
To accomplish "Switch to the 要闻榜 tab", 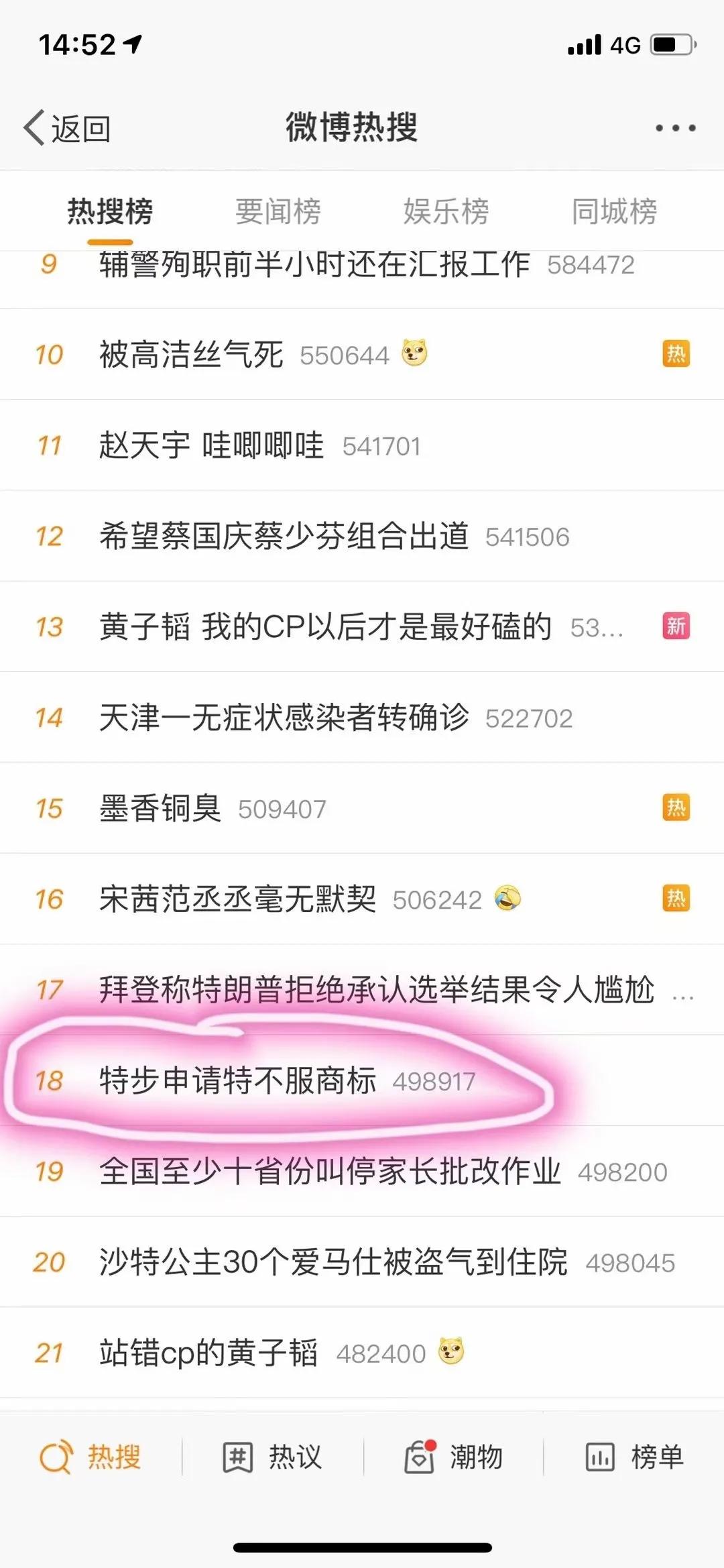I will coord(278,212).
